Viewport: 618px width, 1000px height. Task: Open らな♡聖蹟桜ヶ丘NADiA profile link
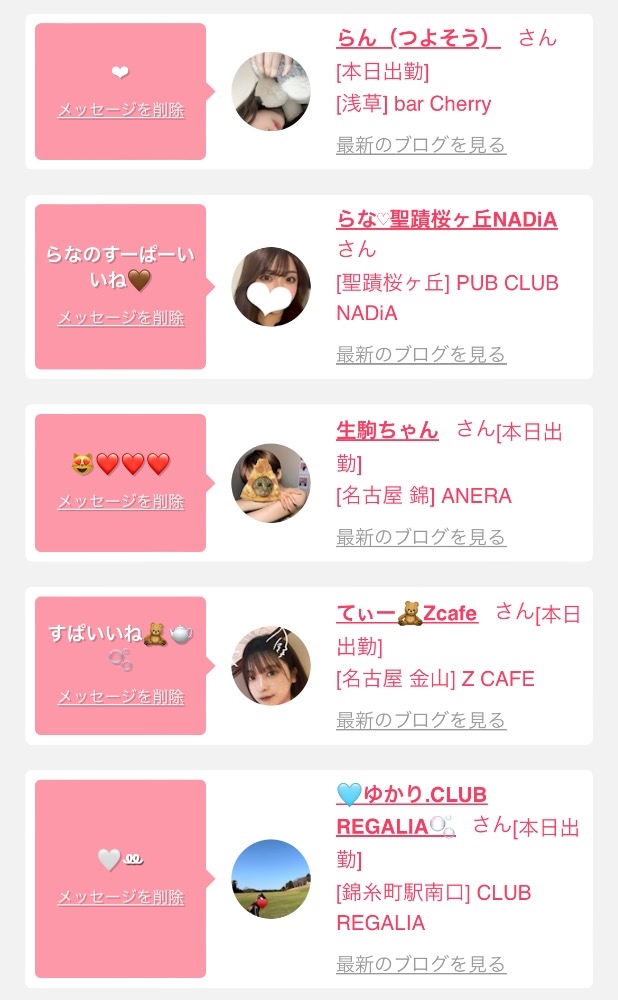[x=446, y=219]
